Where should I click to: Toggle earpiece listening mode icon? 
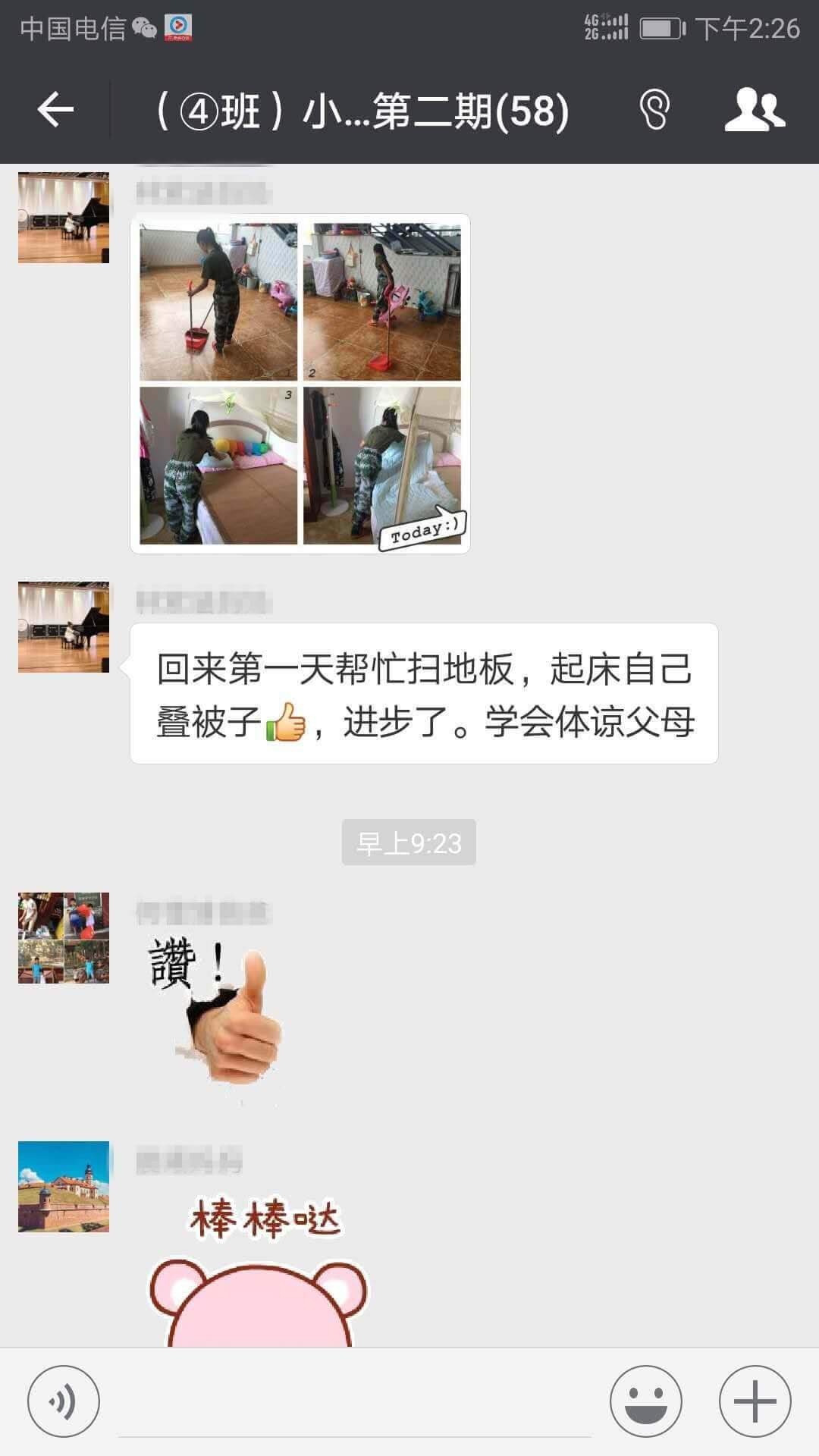coord(654,111)
